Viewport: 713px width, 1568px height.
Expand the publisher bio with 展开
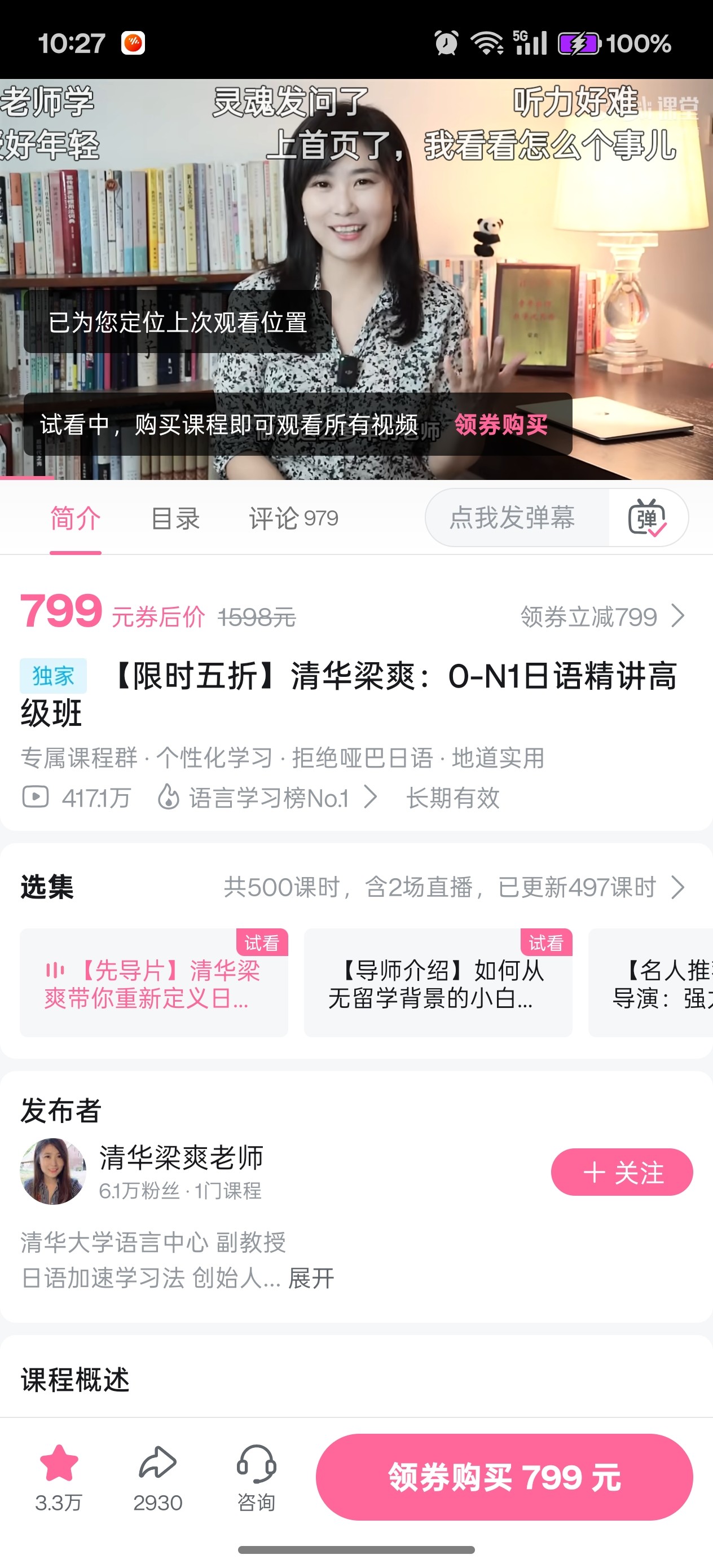coord(311,1278)
